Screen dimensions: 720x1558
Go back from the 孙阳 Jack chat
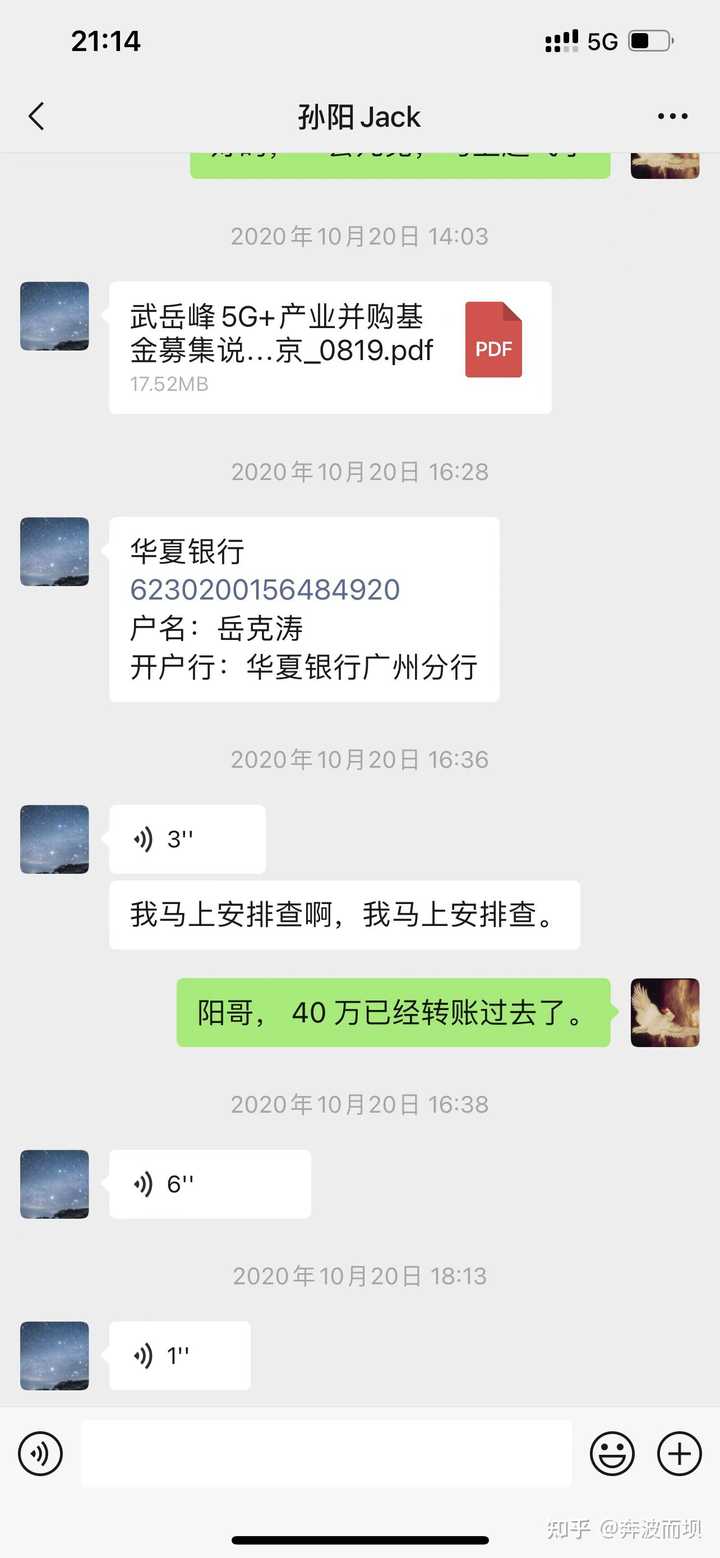coord(37,117)
